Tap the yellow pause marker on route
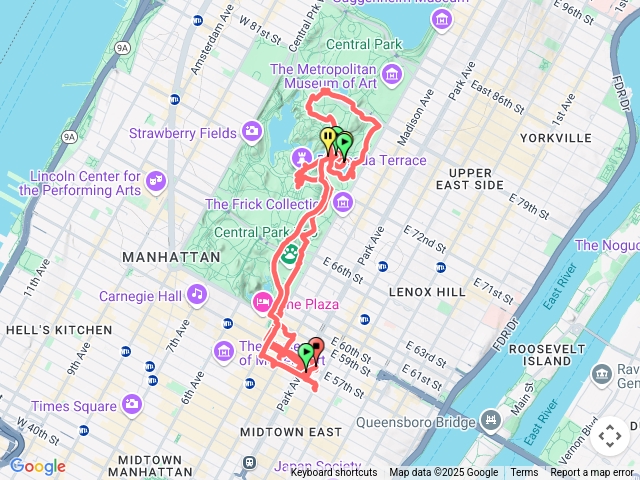 [328, 138]
